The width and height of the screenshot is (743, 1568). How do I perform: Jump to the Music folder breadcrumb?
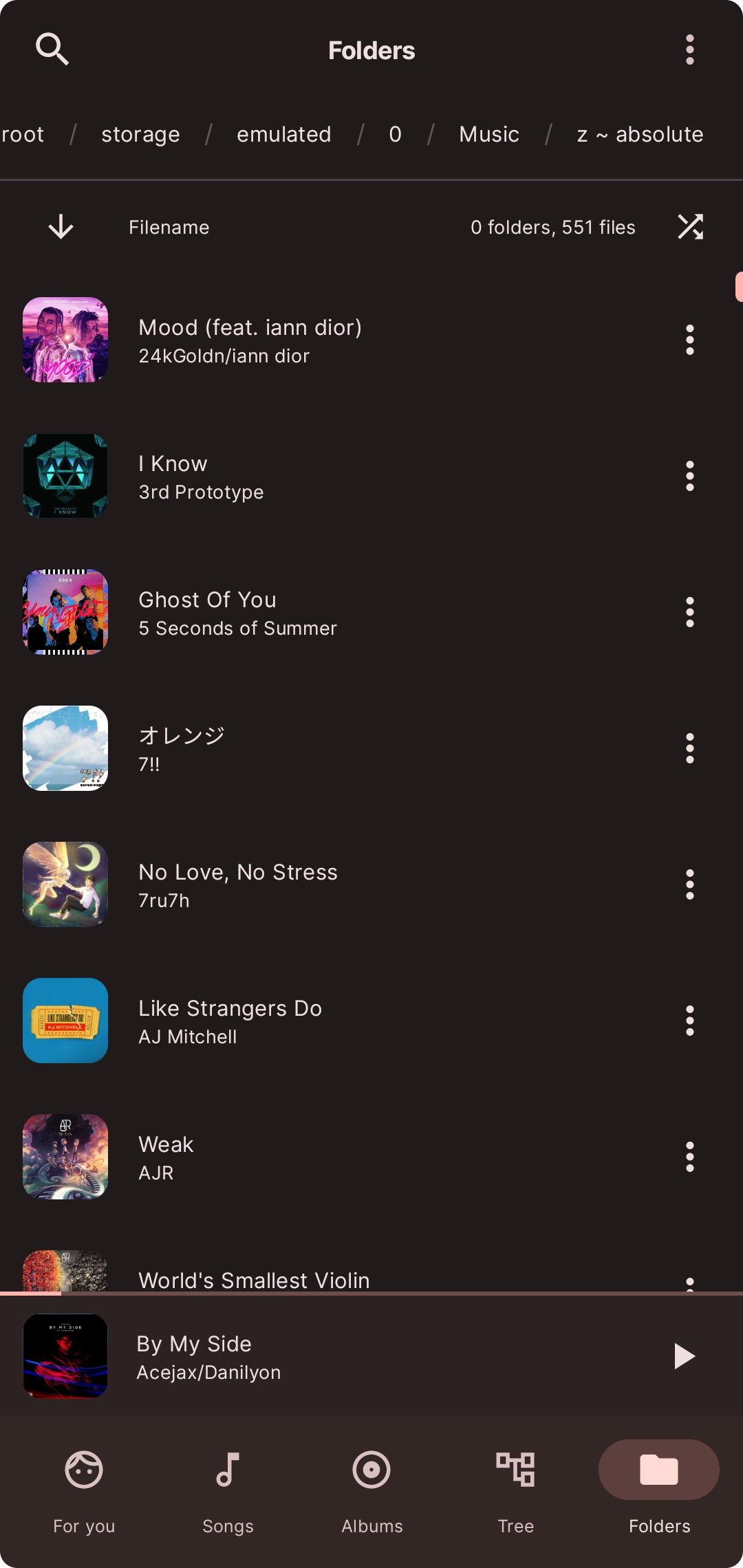pyautogui.click(x=488, y=134)
